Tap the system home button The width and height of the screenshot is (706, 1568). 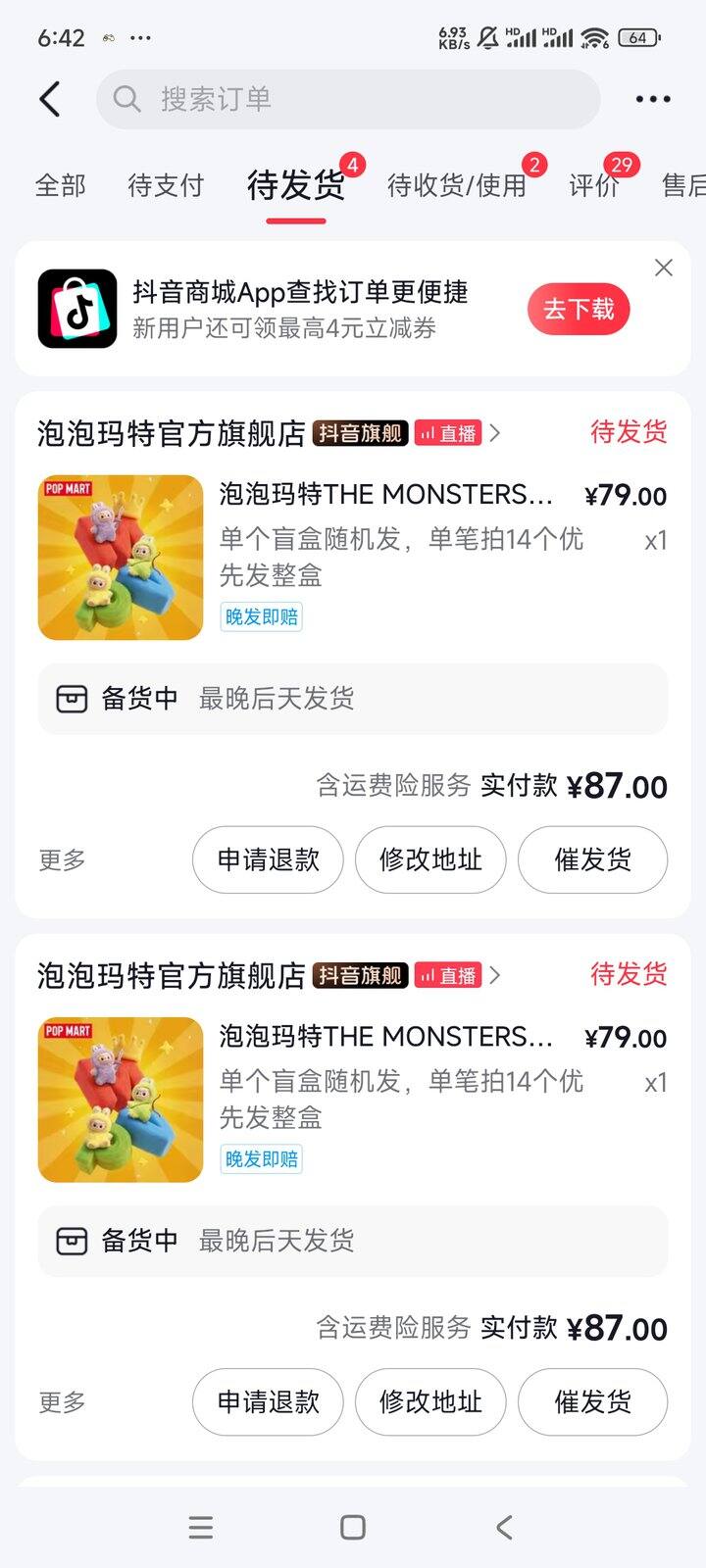tap(353, 1527)
